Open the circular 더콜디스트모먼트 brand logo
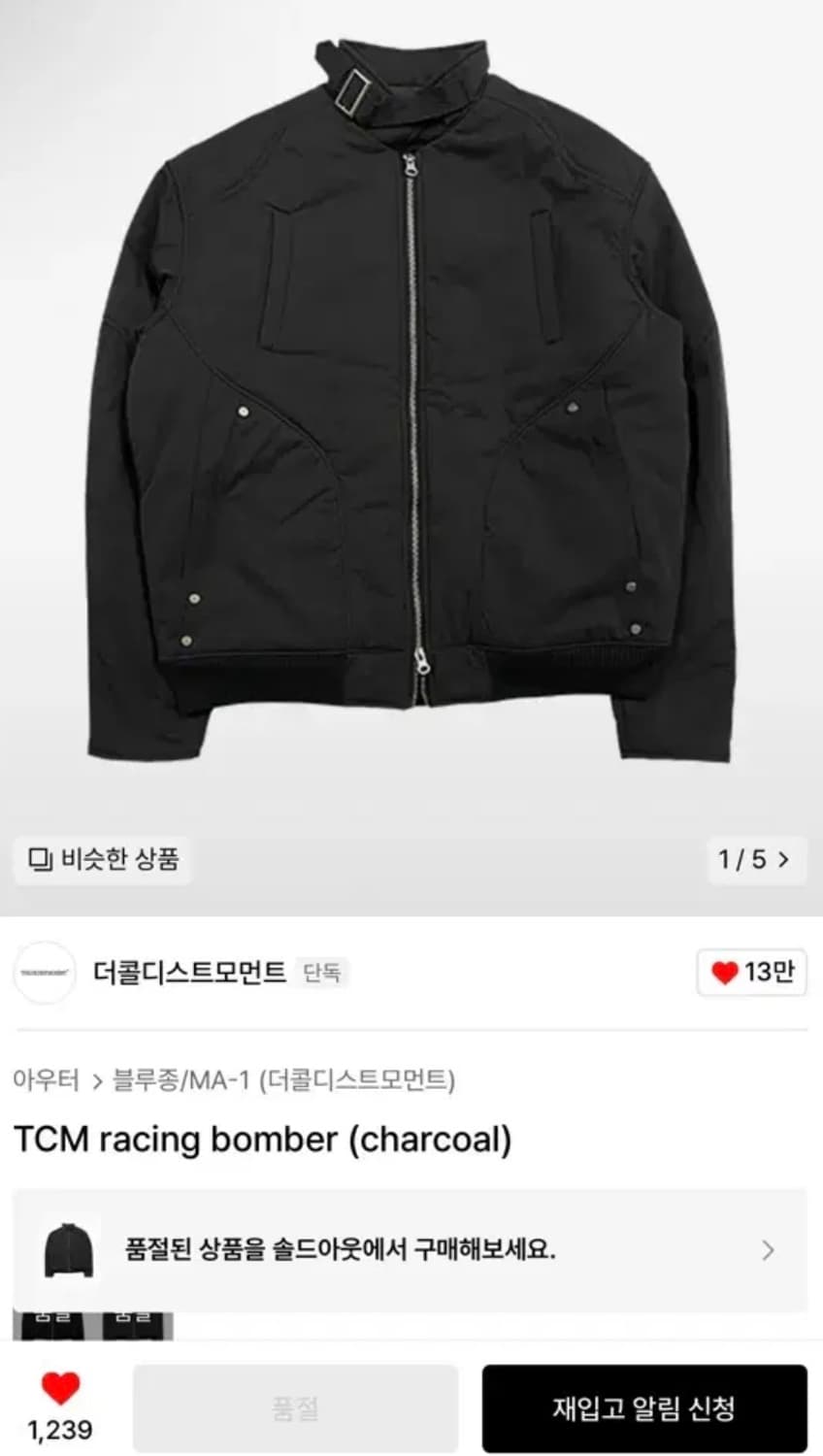The width and height of the screenshot is (823, 1456). [x=44, y=974]
